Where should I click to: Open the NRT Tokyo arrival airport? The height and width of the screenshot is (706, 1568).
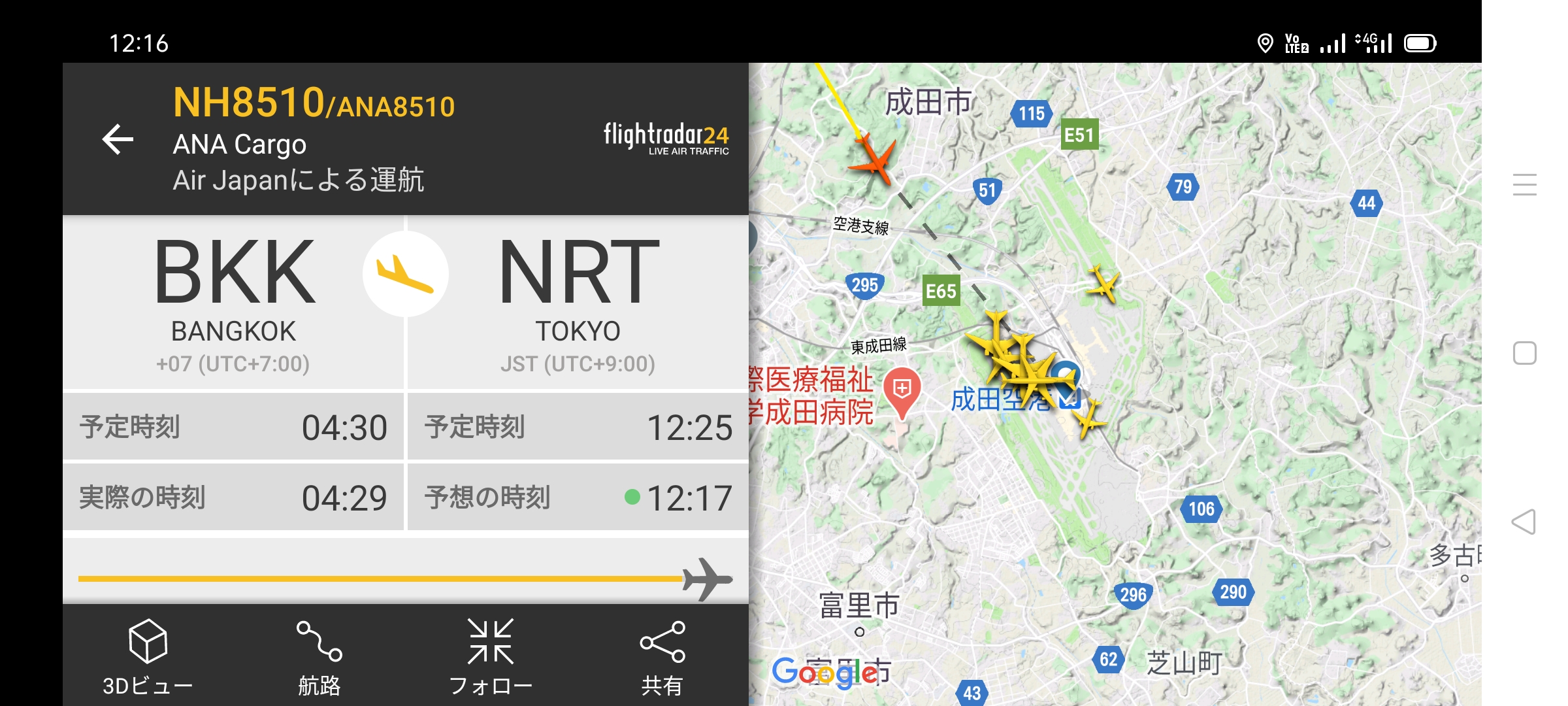coord(578,302)
